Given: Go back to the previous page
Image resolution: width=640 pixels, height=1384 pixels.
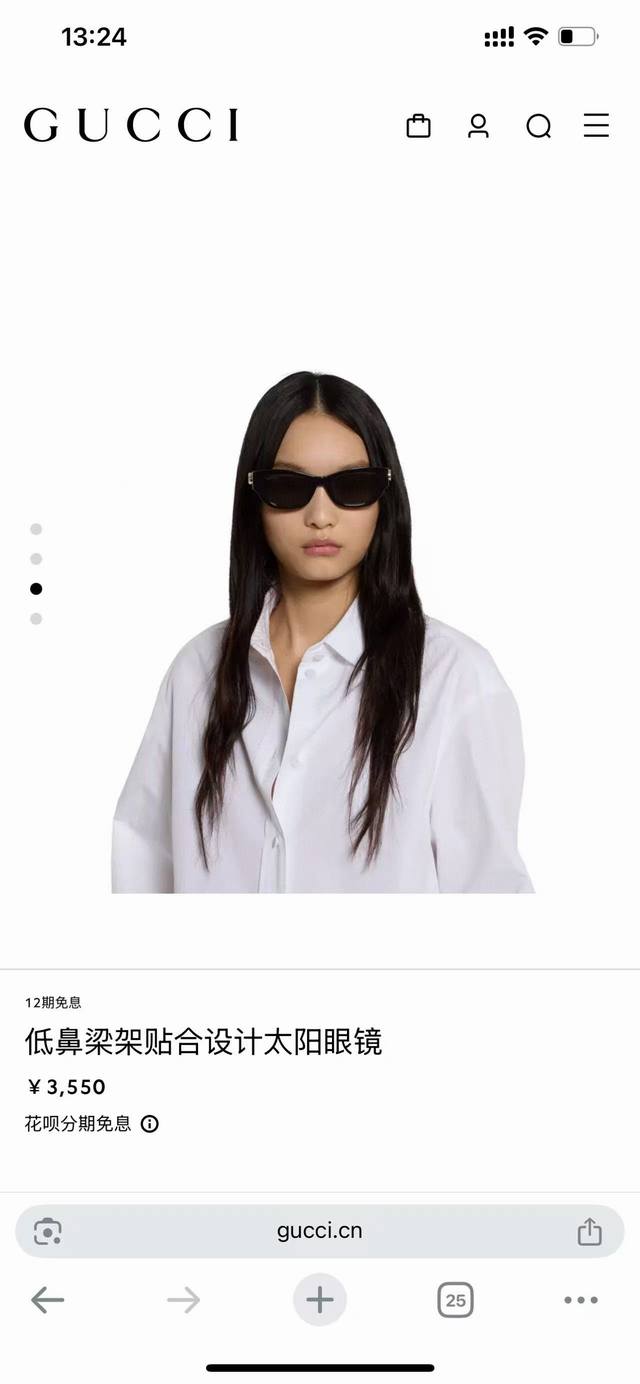Looking at the screenshot, I should [x=47, y=1300].
